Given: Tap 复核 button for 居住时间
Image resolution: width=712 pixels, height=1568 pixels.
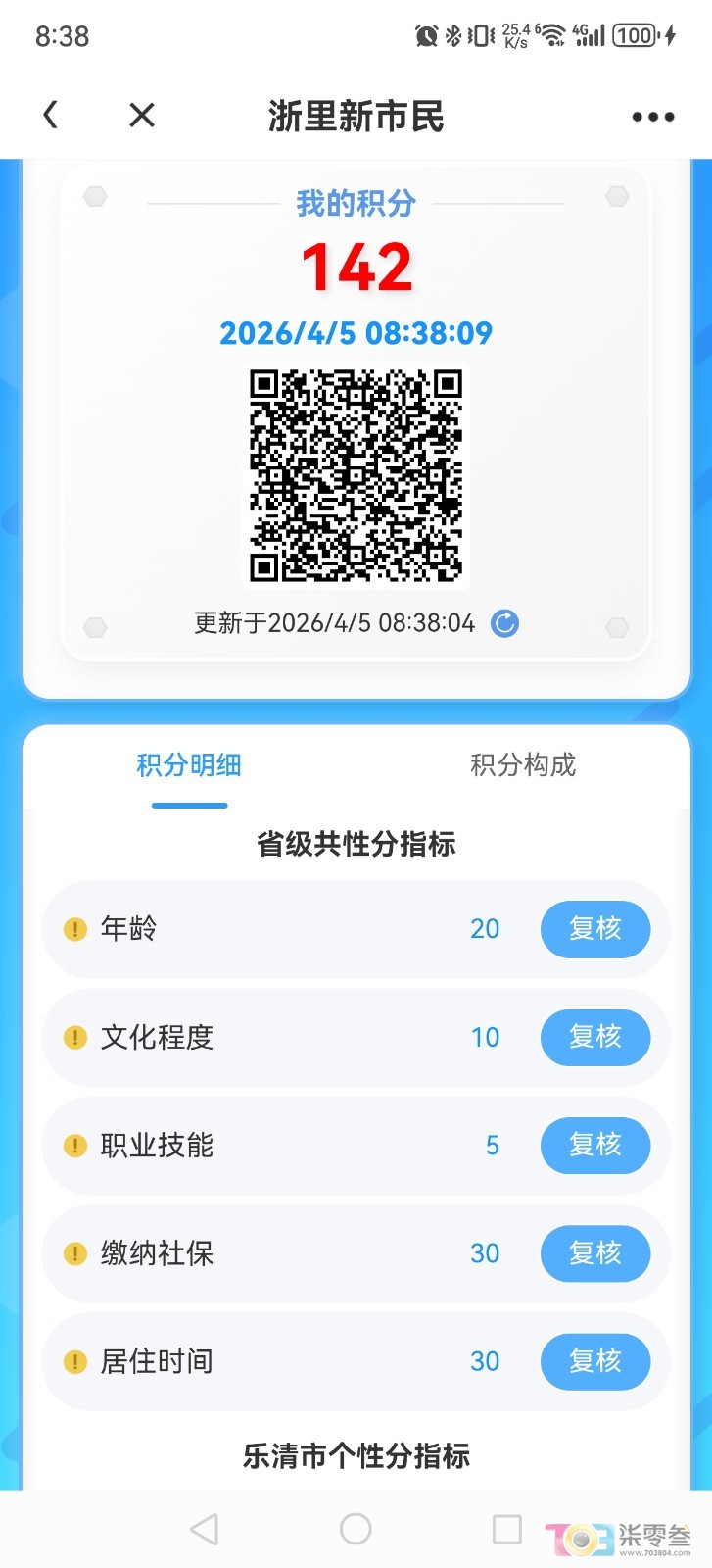Looking at the screenshot, I should click(x=595, y=1361).
